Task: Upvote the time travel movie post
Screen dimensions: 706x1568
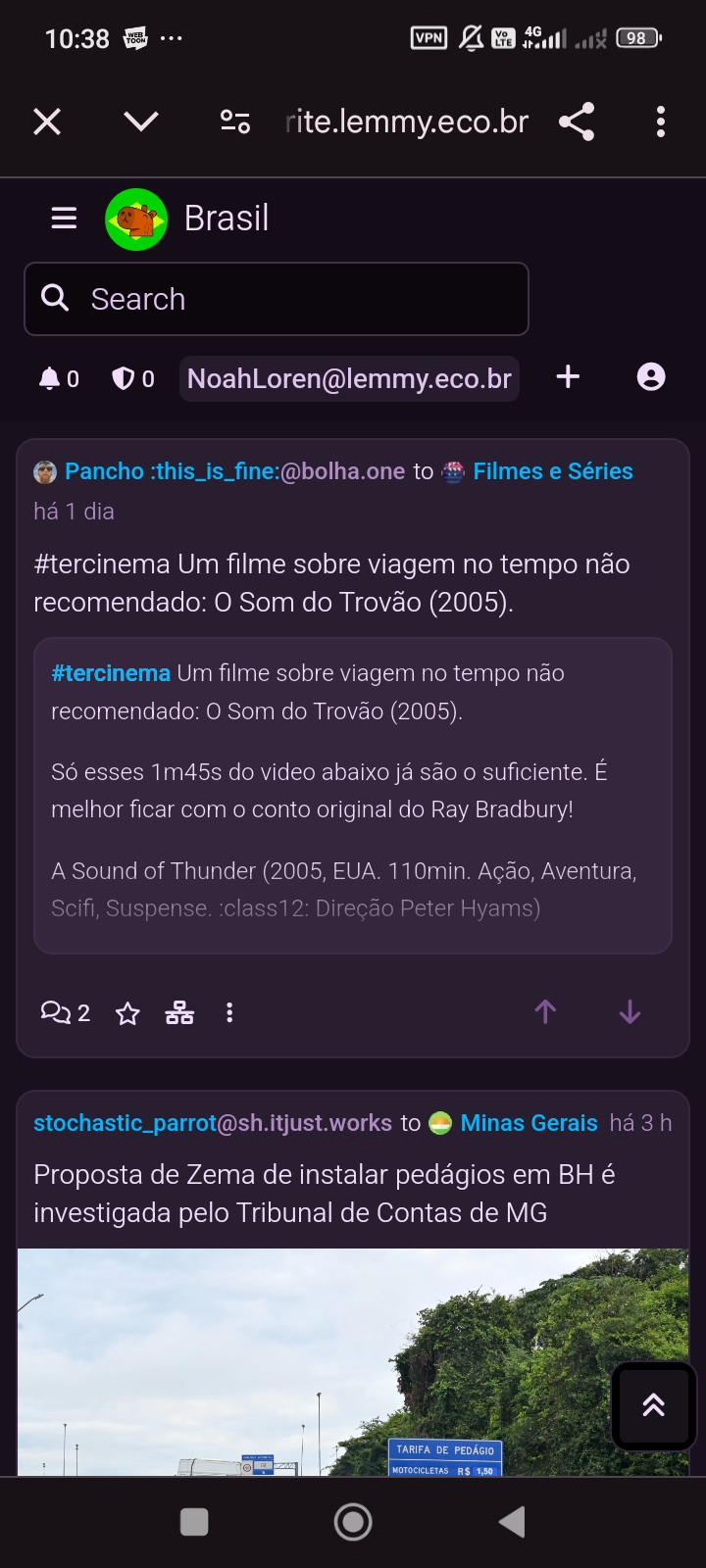Action: (x=545, y=1012)
